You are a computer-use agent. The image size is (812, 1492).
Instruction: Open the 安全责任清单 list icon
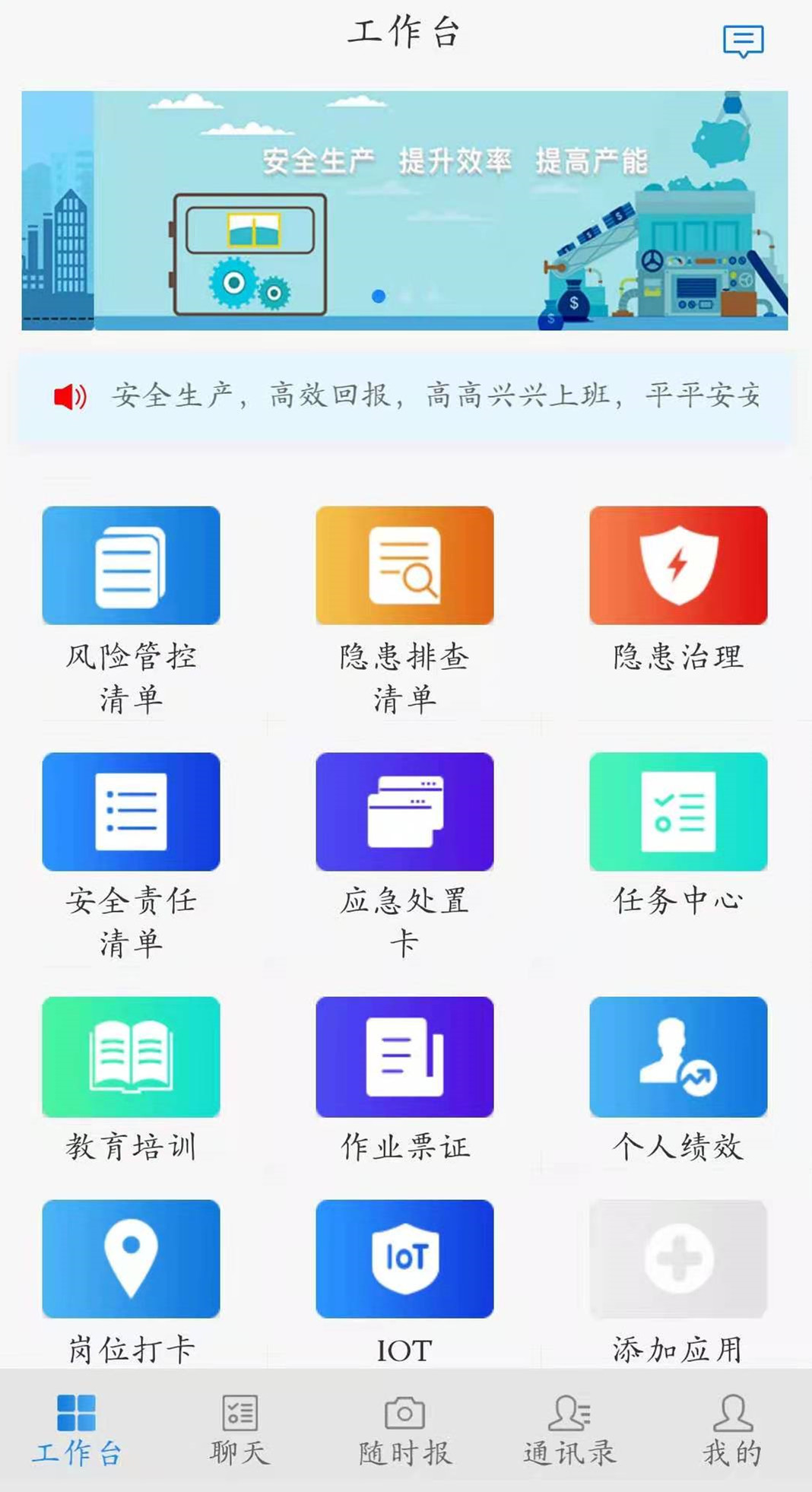(x=131, y=811)
